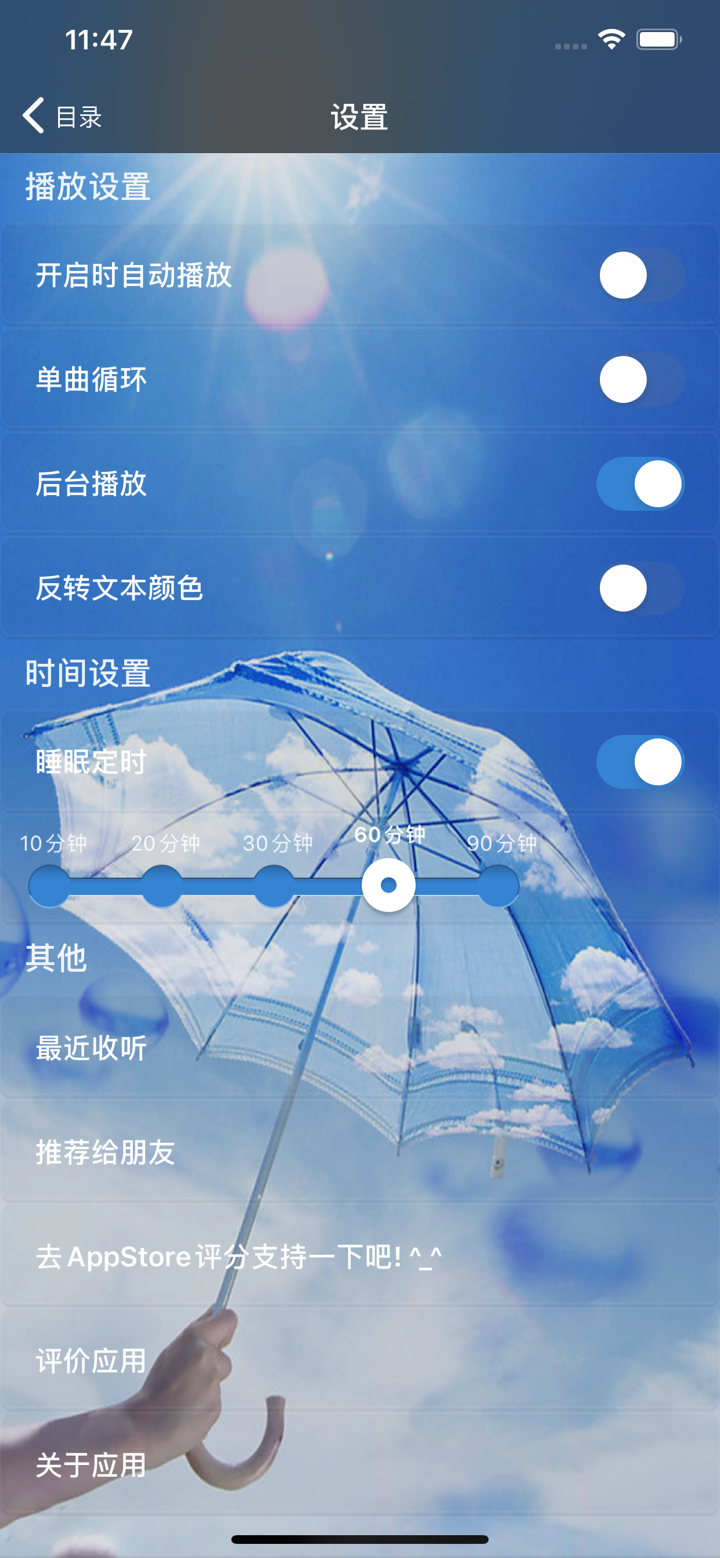Screen dimensions: 720x1558
Task: Tap 评价应用 to review the app
Action: [90, 1360]
